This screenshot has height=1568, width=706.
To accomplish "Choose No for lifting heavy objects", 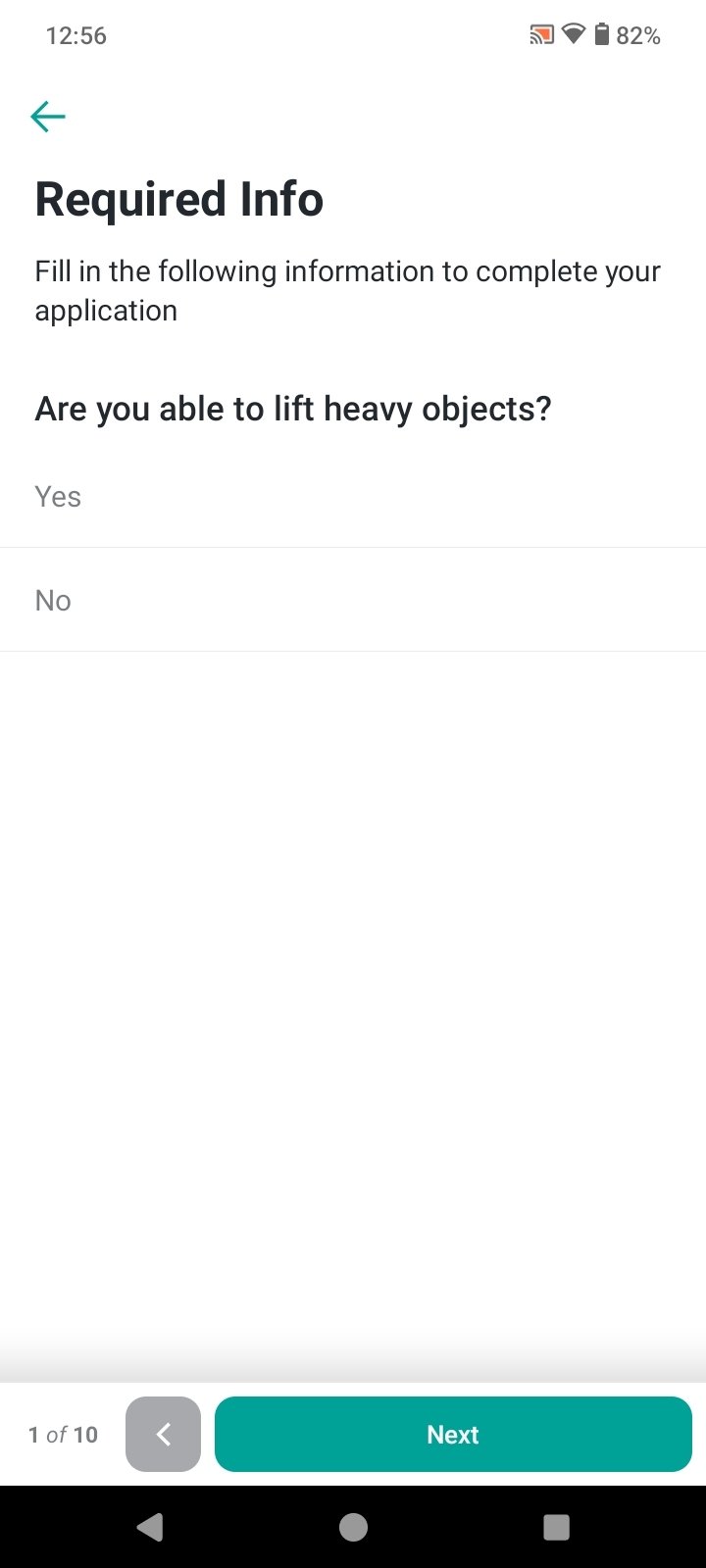I will click(x=353, y=600).
